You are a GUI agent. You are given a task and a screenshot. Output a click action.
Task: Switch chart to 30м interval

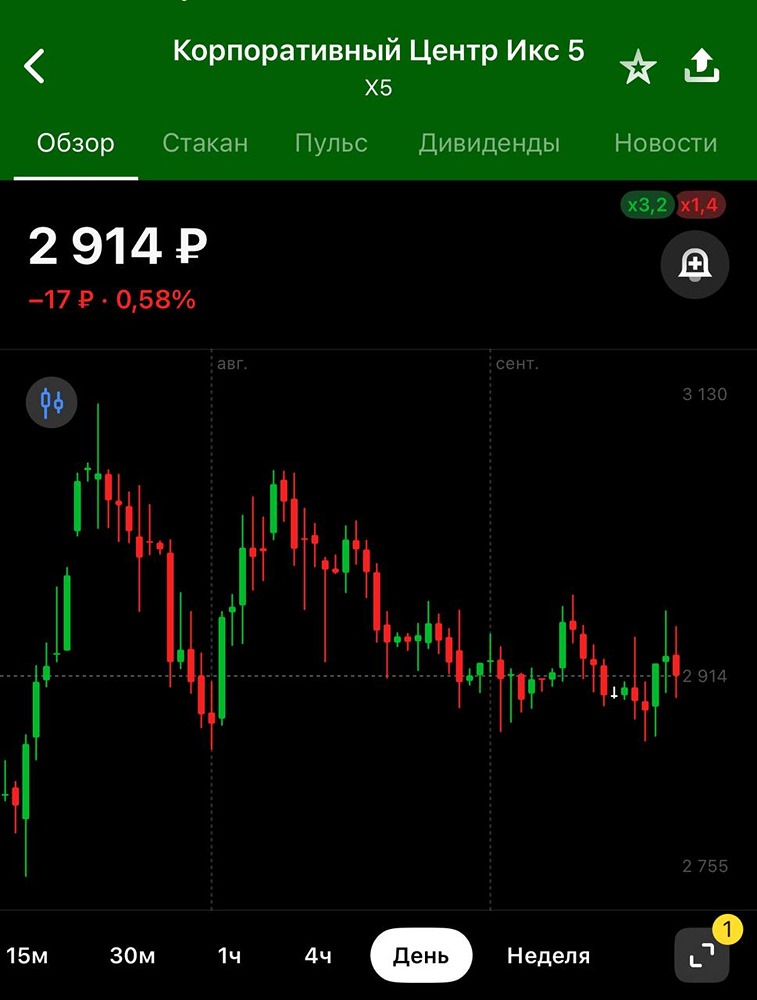132,955
